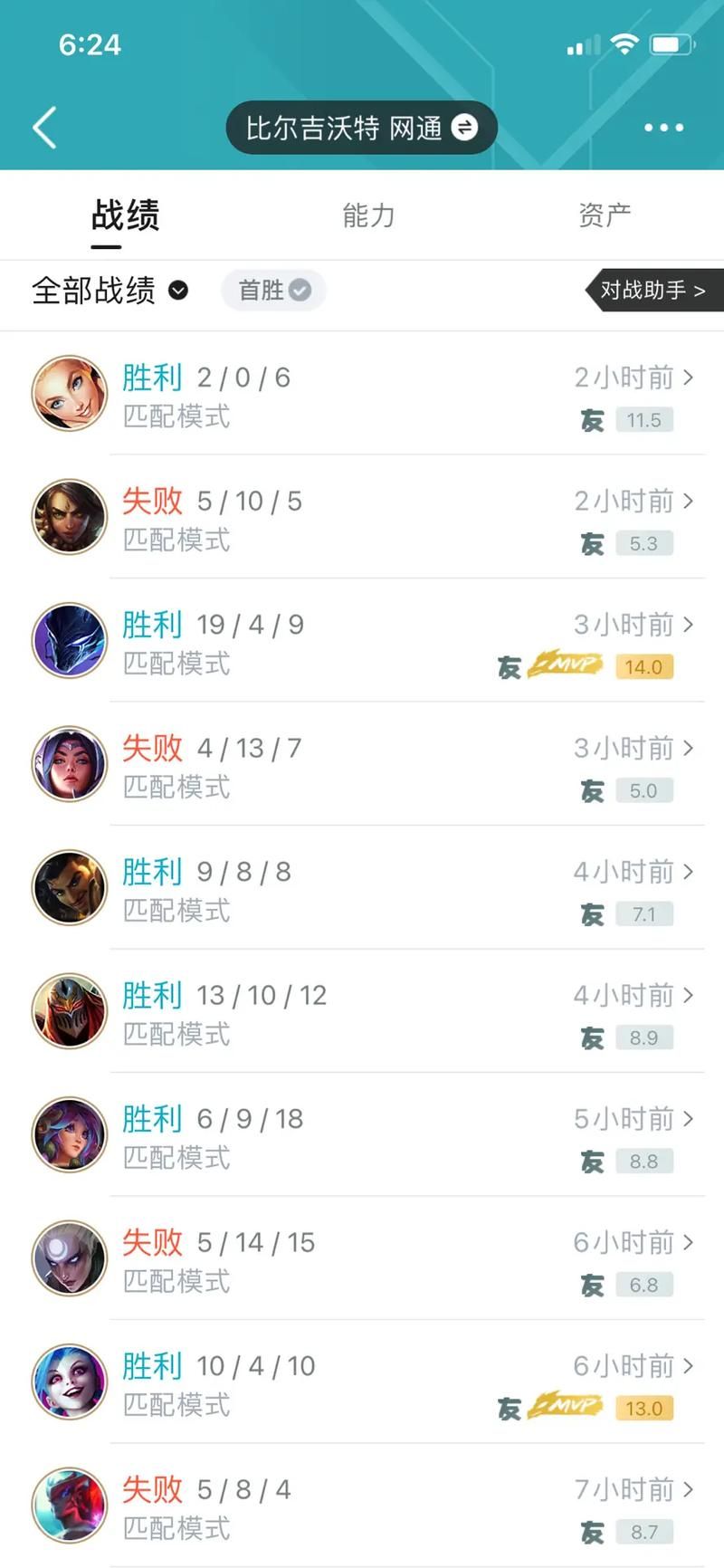The width and height of the screenshot is (724, 1568).
Task: Tap the checkmark inside the 首胜 filter
Action: coord(300,290)
